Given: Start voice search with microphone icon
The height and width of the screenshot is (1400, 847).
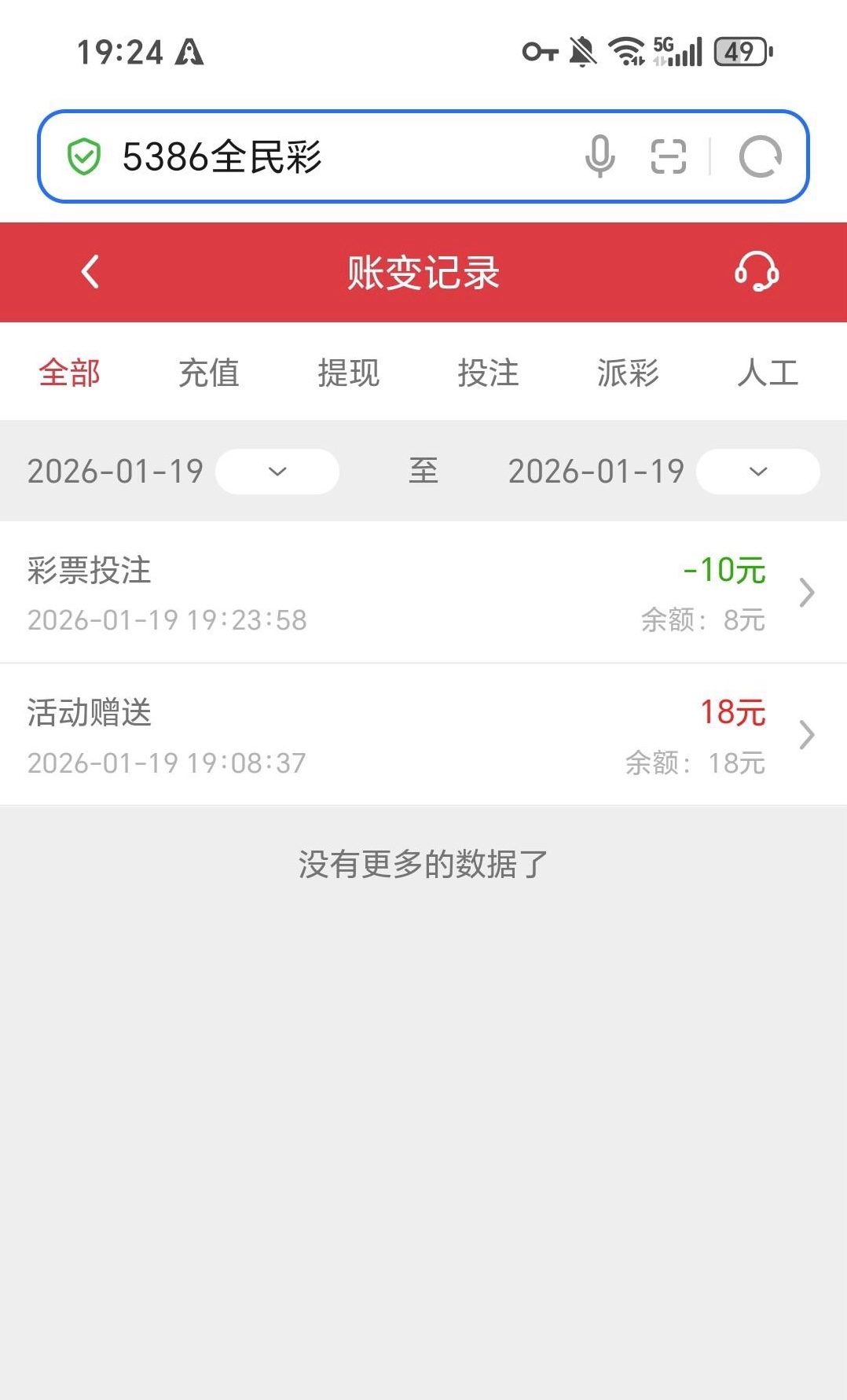Looking at the screenshot, I should [x=599, y=156].
